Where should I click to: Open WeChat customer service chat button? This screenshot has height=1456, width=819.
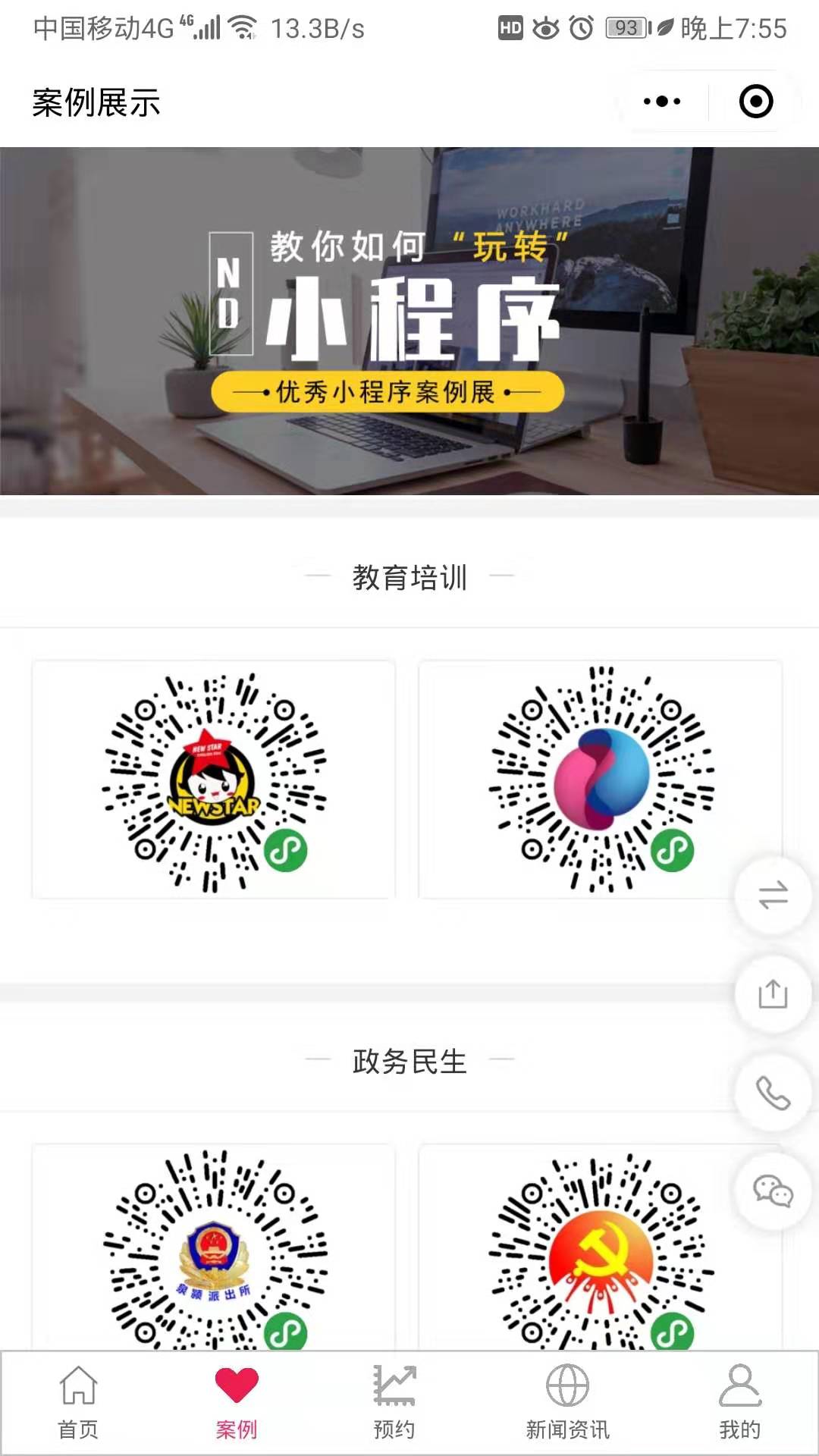click(x=773, y=1191)
